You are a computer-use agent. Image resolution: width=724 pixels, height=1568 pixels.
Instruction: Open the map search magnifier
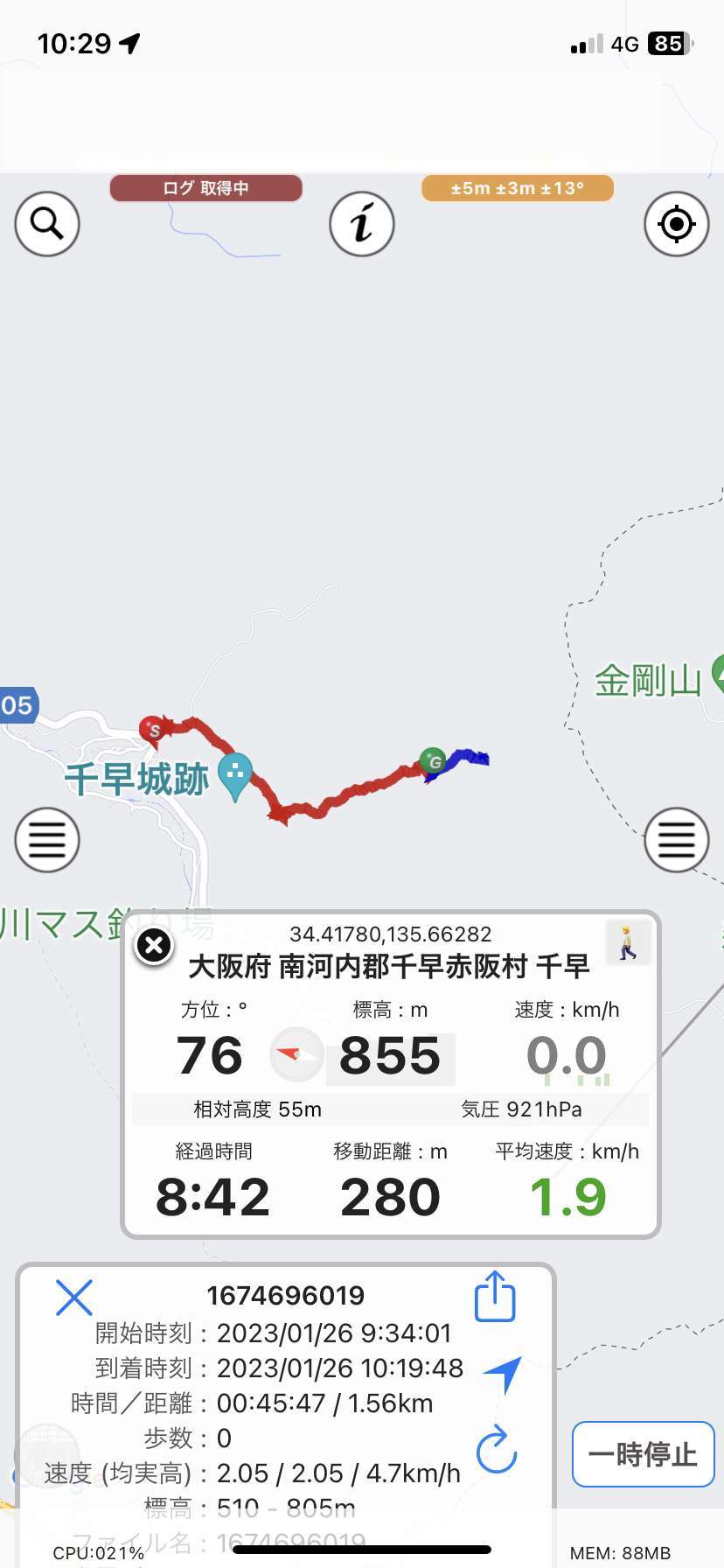click(47, 224)
